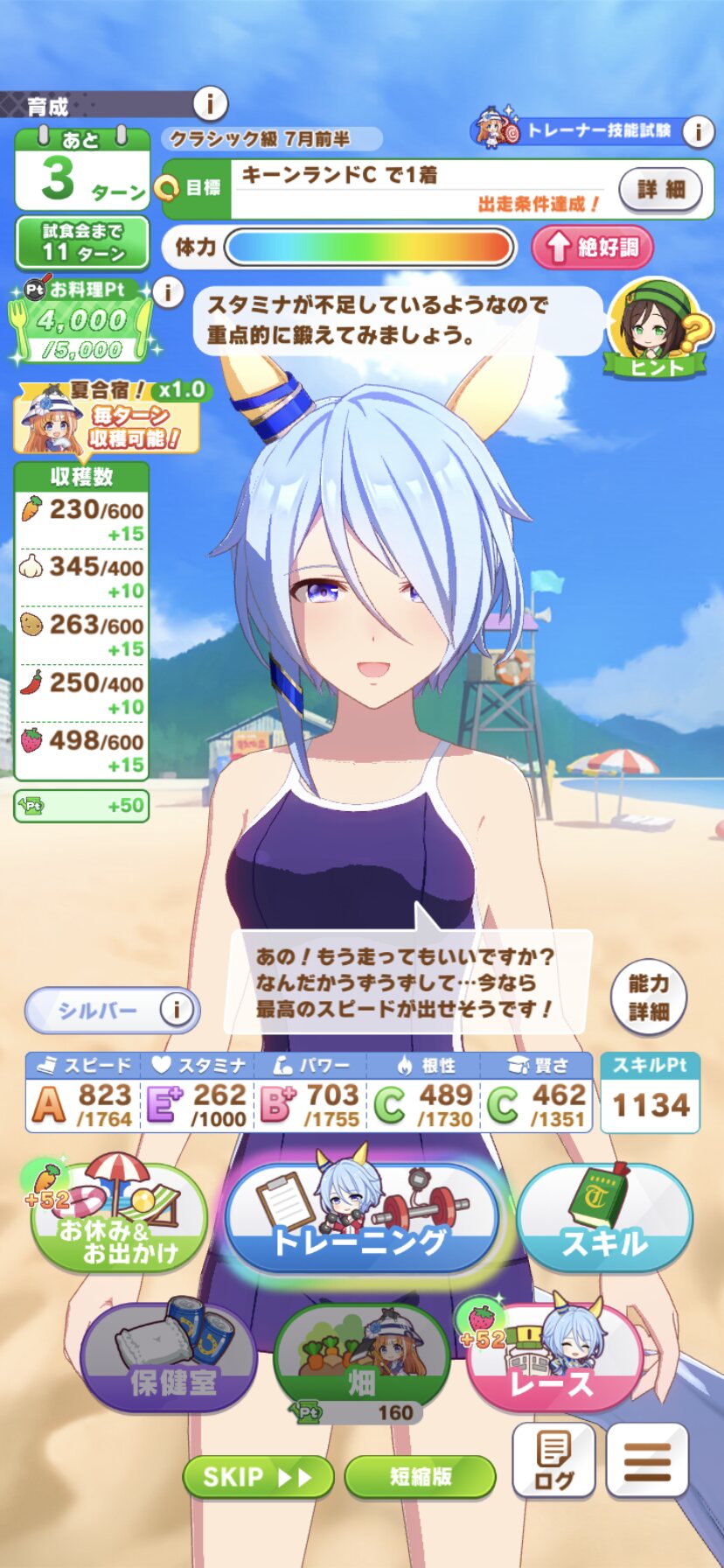Open the 畑 field menu
Image resolution: width=724 pixels, height=1568 pixels.
(361, 1359)
